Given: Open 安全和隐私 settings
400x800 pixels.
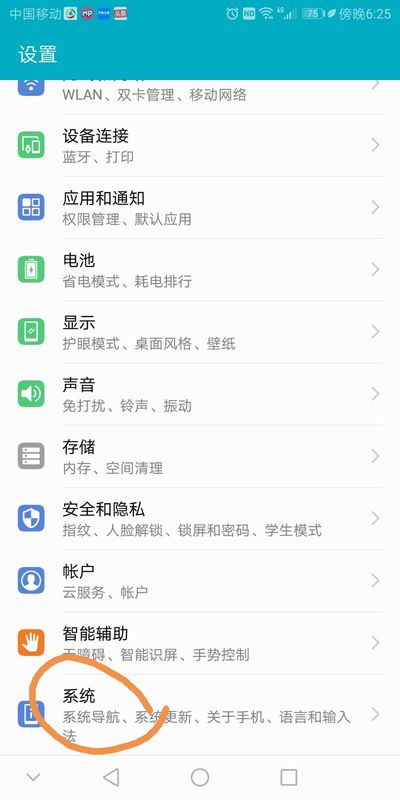Looking at the screenshot, I should click(x=200, y=518).
